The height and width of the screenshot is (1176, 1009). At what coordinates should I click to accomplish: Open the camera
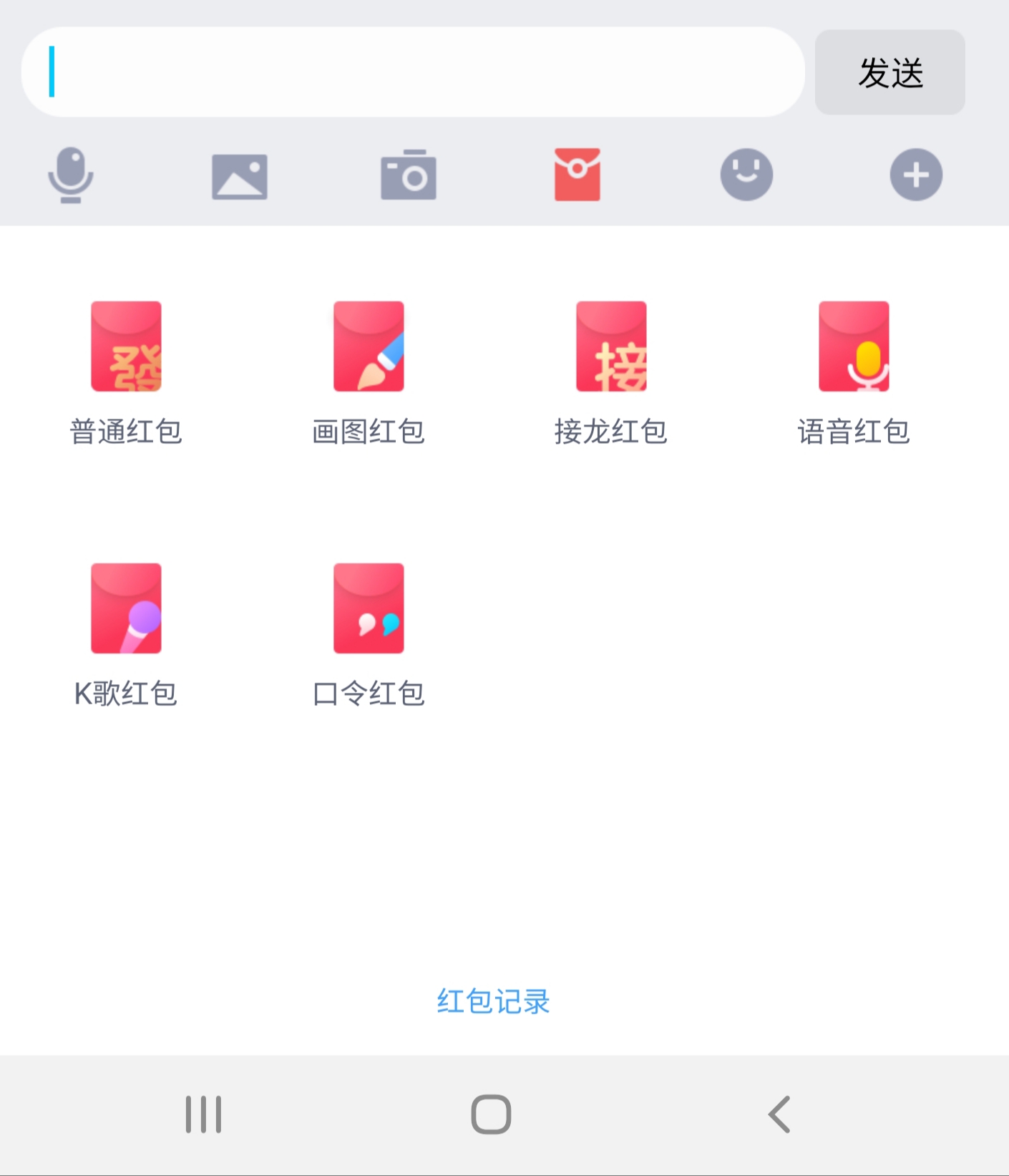(409, 175)
